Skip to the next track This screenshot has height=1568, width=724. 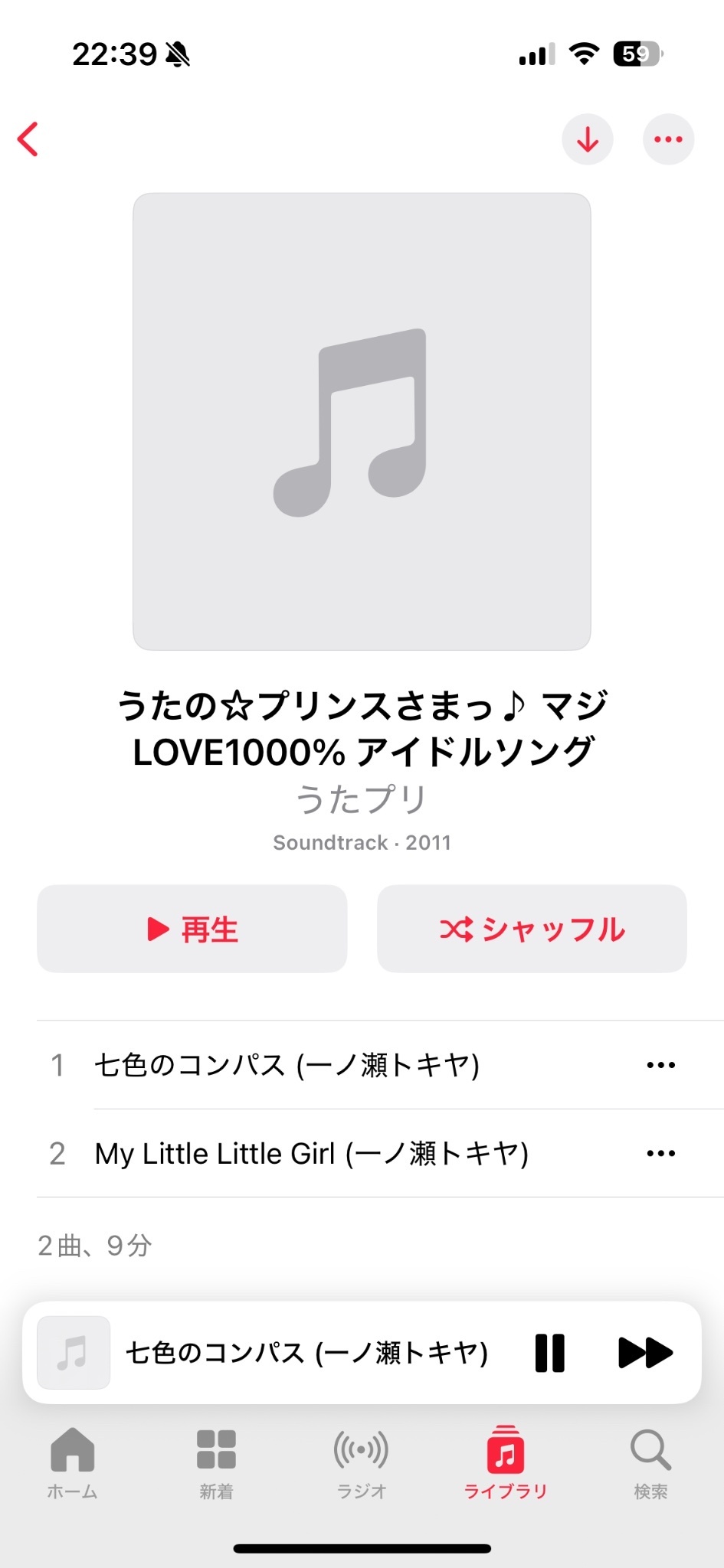click(x=645, y=1353)
